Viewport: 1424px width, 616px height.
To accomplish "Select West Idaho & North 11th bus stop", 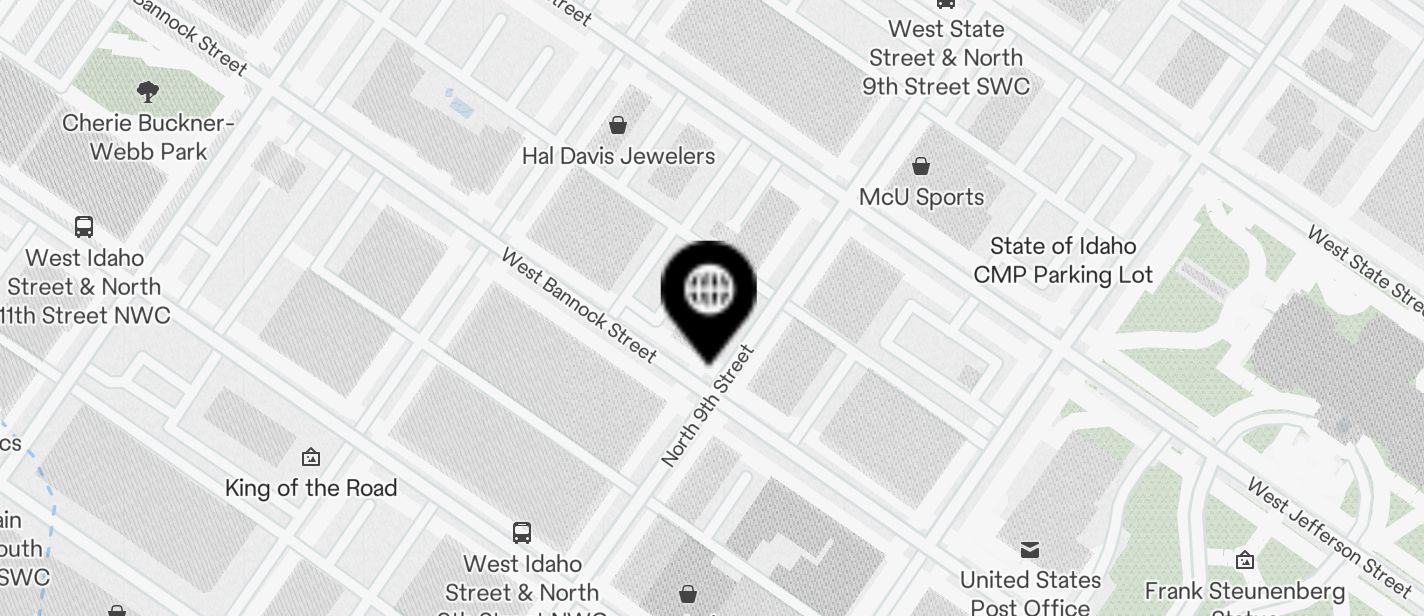I will (84, 227).
